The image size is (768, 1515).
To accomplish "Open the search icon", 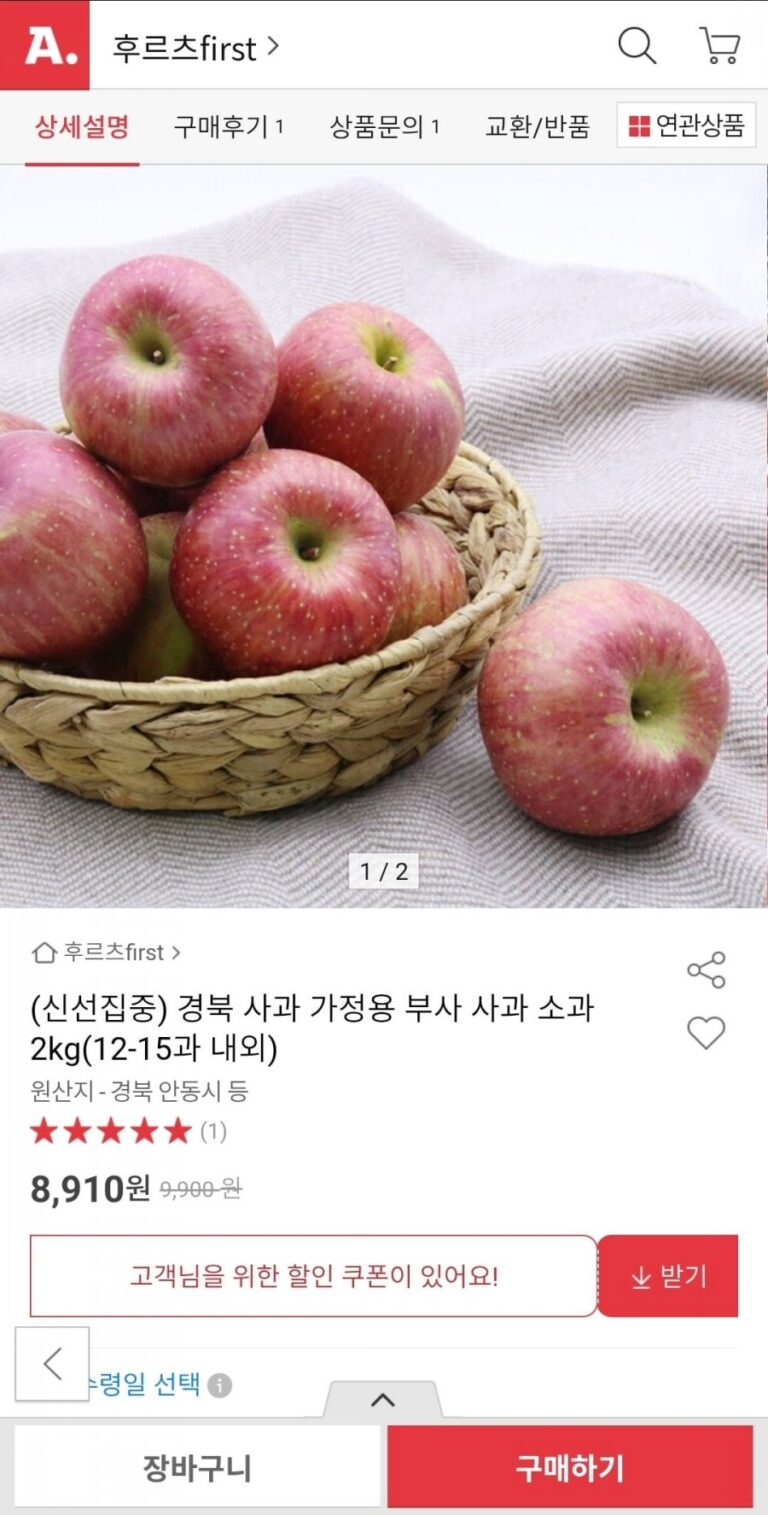I will point(636,45).
